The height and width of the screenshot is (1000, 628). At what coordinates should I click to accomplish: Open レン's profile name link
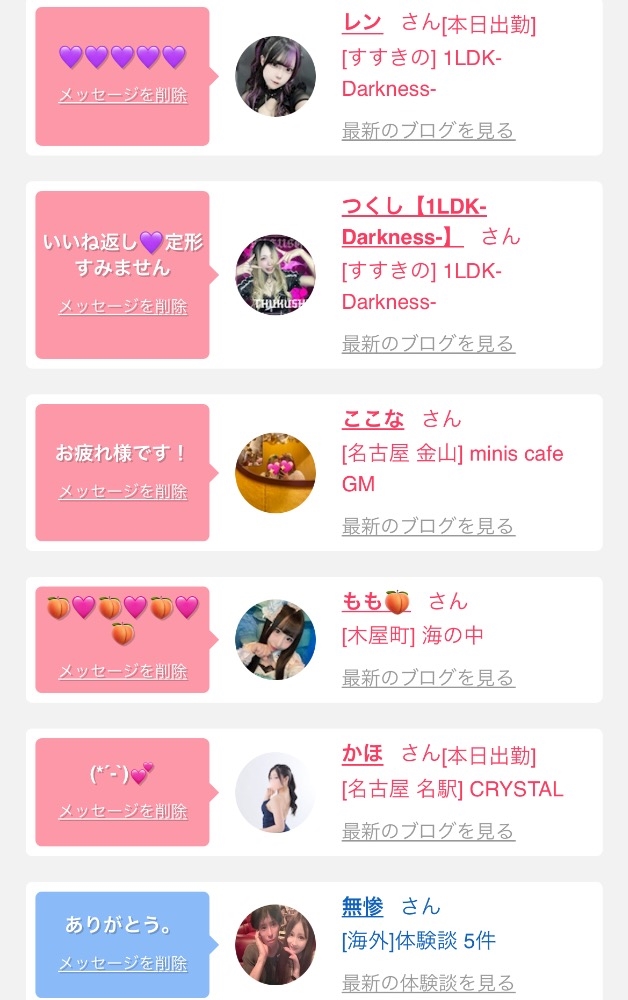pos(362,22)
